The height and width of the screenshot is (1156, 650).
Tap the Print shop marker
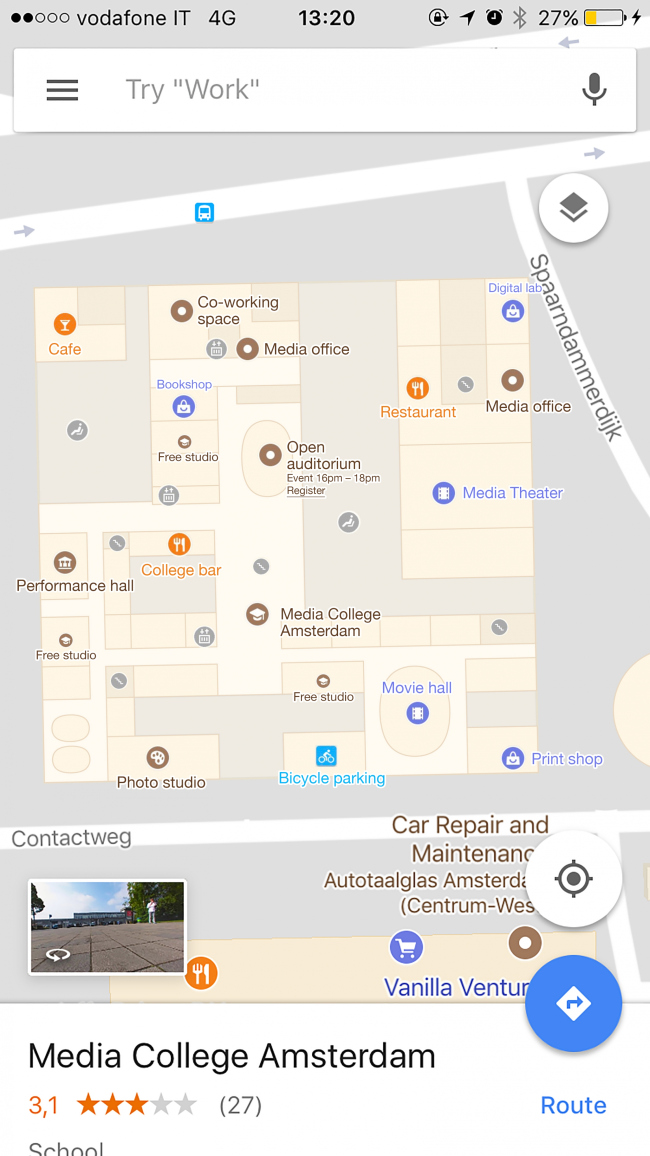coord(513,759)
